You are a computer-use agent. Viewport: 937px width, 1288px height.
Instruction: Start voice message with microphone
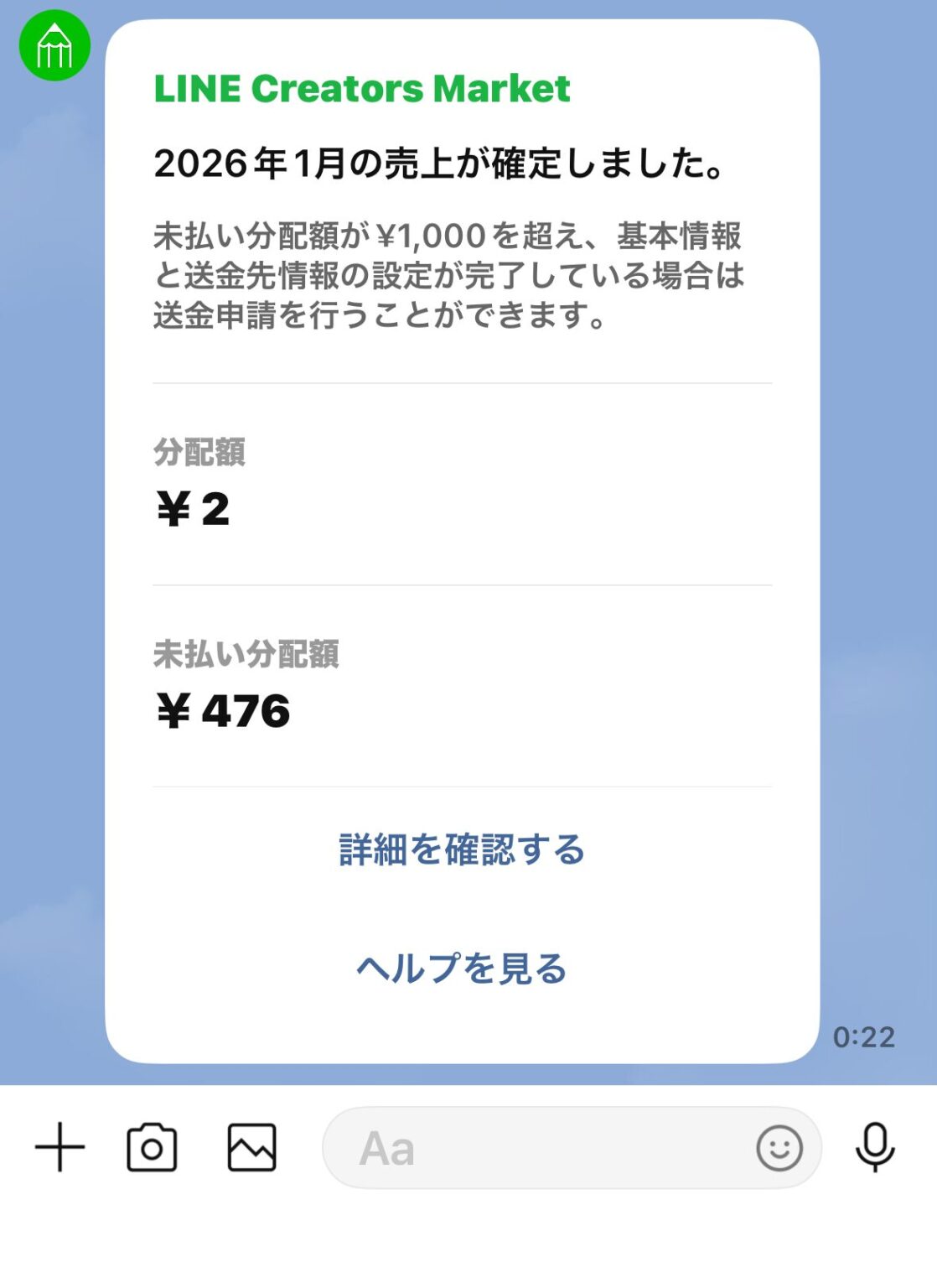click(x=875, y=1147)
